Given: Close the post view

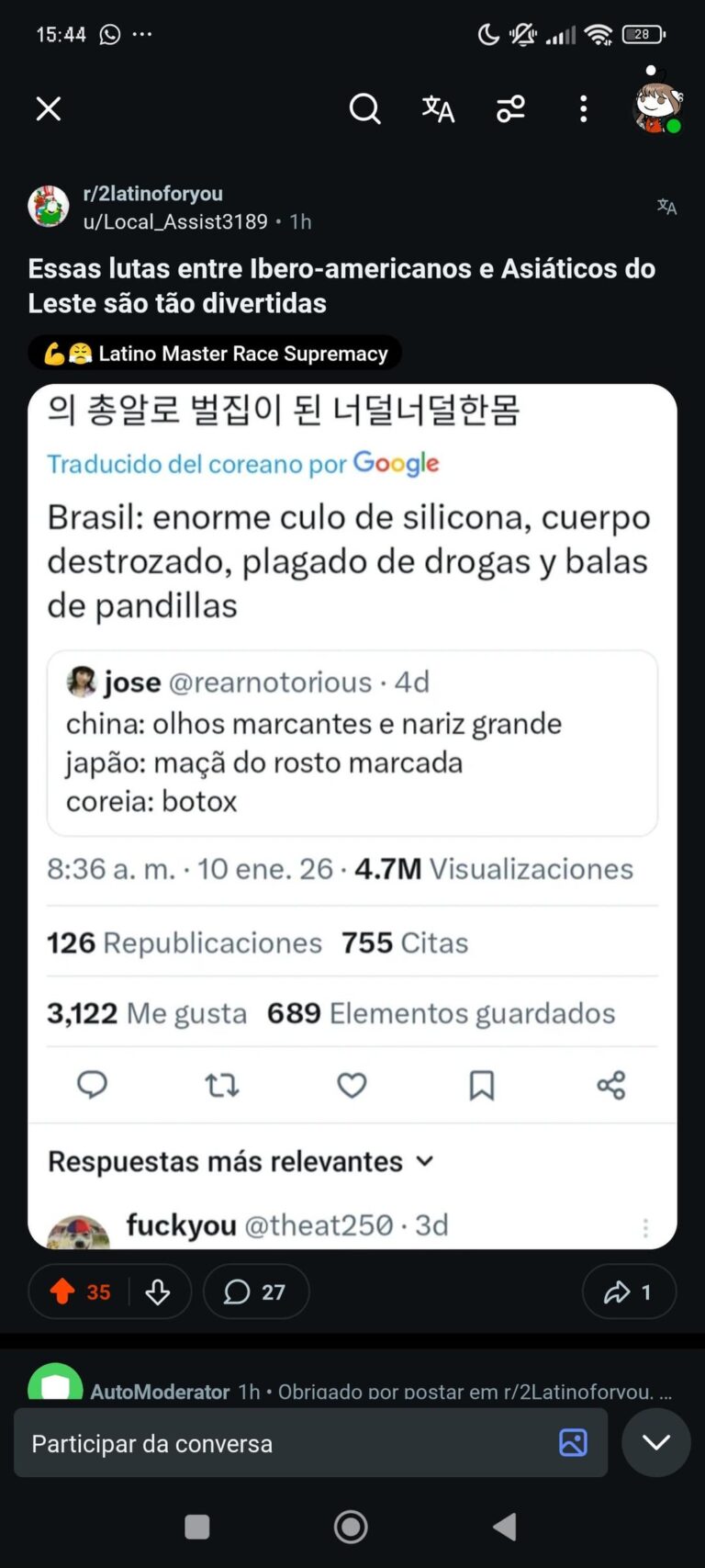Looking at the screenshot, I should point(49,108).
